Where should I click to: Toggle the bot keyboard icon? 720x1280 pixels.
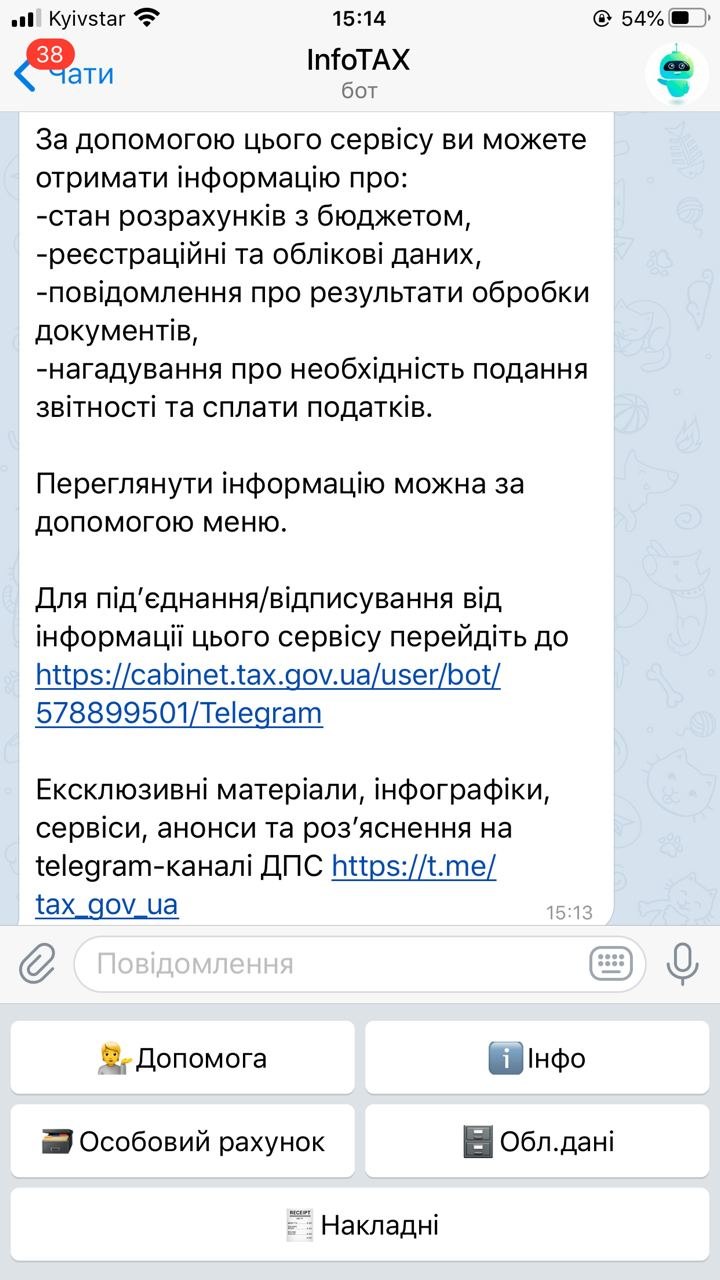tap(611, 964)
